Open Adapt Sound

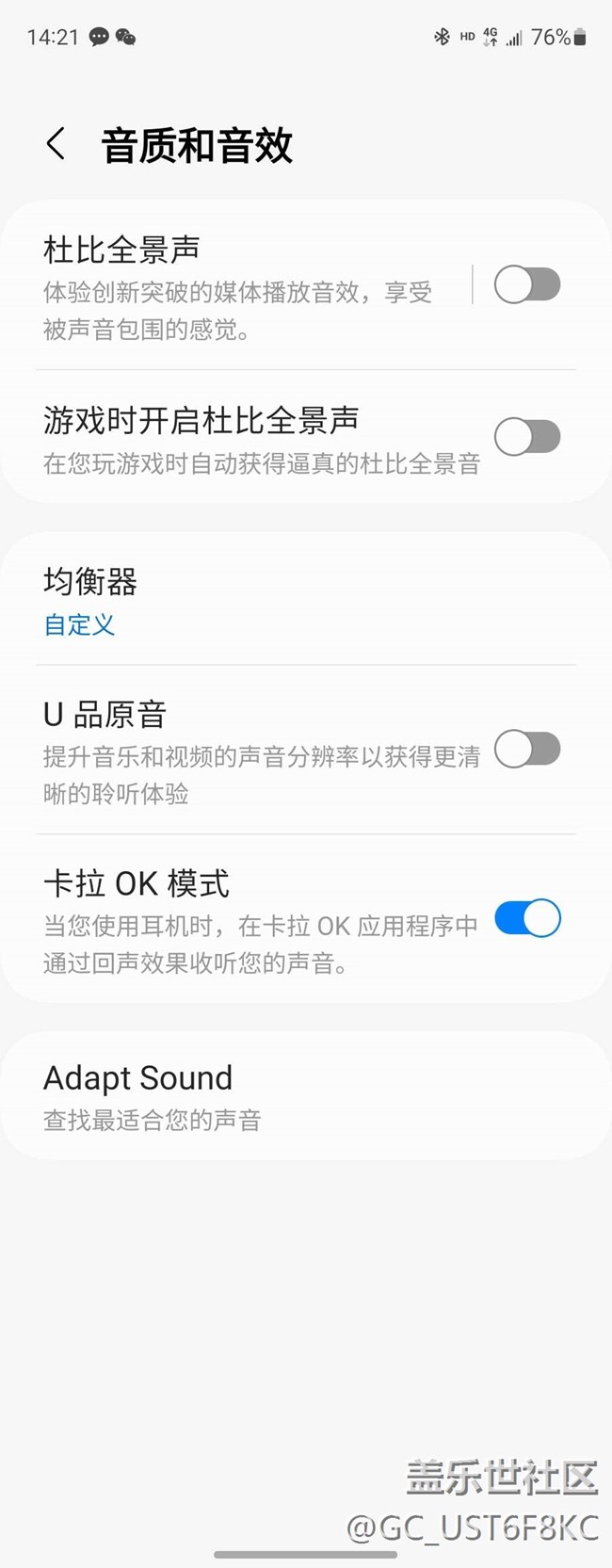(282, 1095)
